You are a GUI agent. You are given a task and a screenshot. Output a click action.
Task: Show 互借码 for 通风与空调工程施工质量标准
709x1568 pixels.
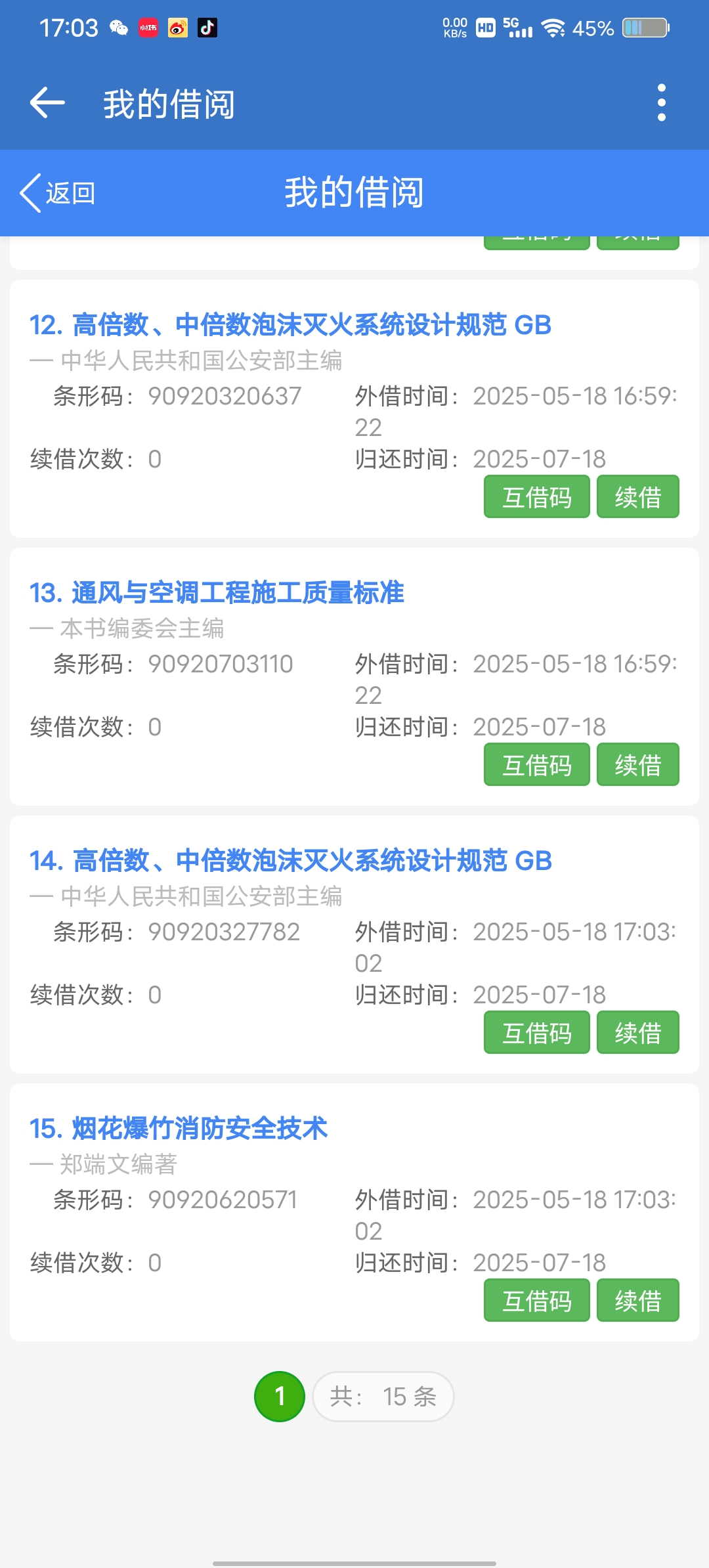click(x=536, y=765)
